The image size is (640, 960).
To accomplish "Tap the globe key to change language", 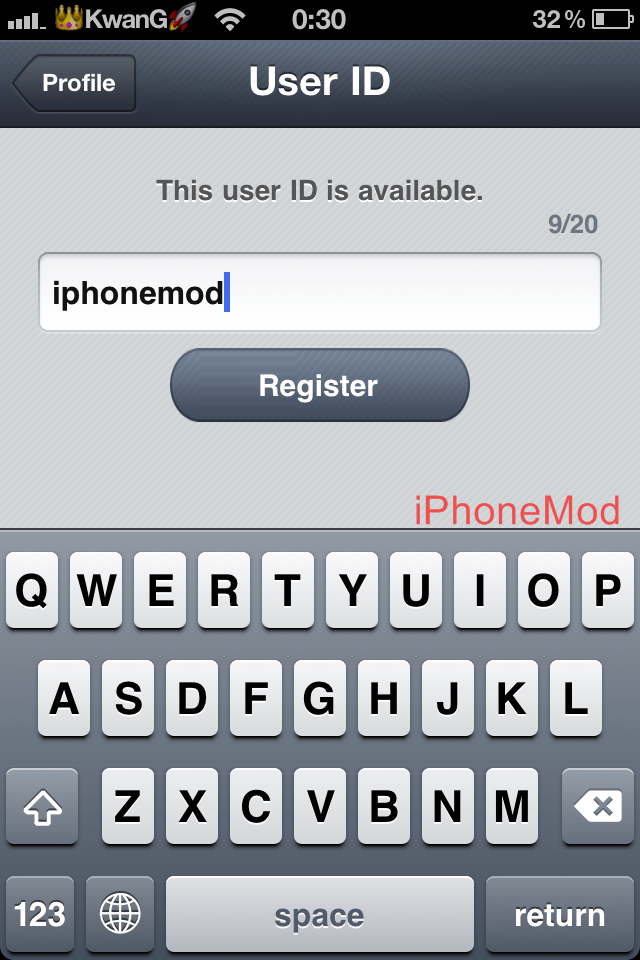I will coord(120,915).
